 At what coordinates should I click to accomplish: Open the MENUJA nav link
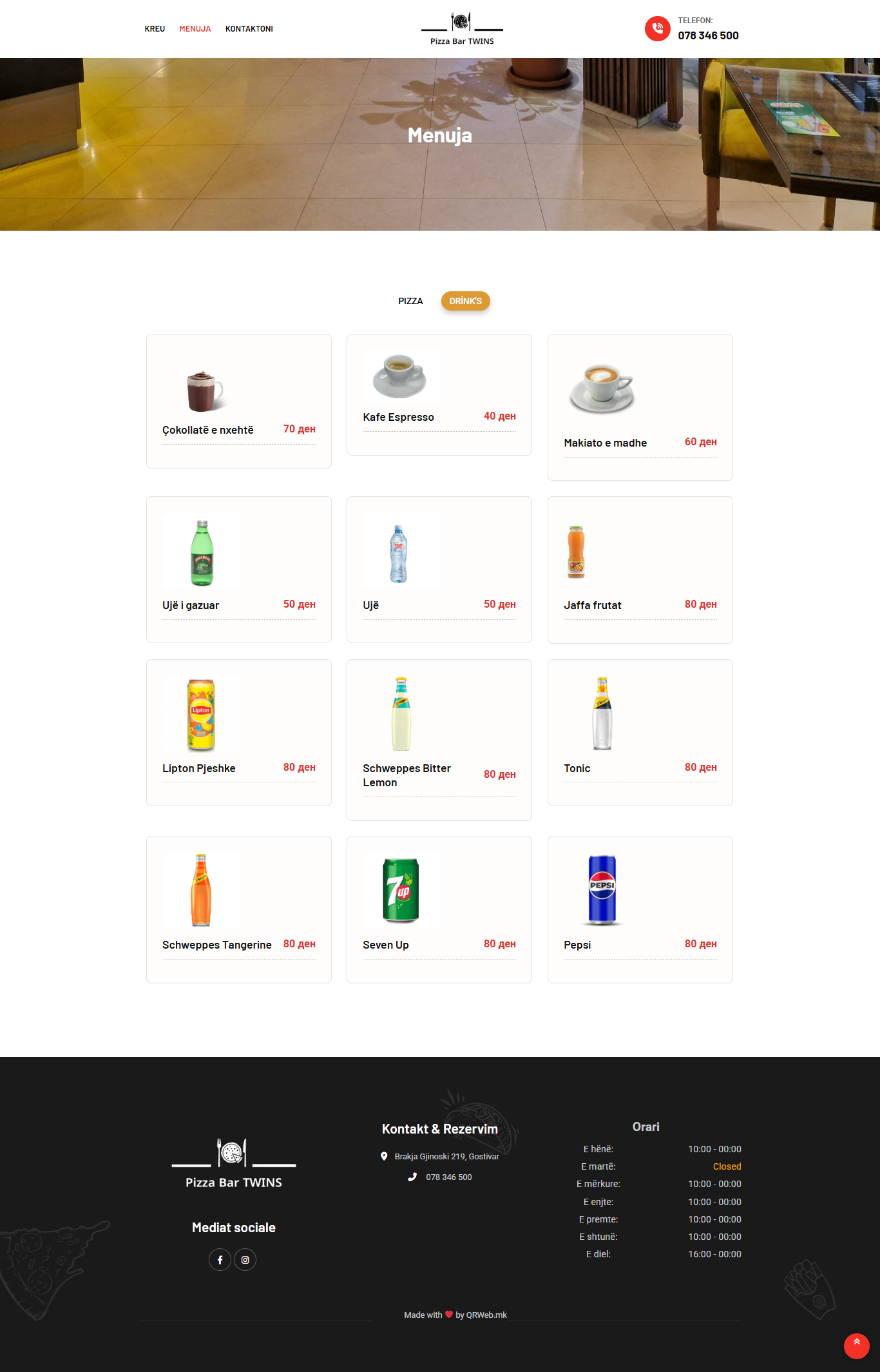195,29
